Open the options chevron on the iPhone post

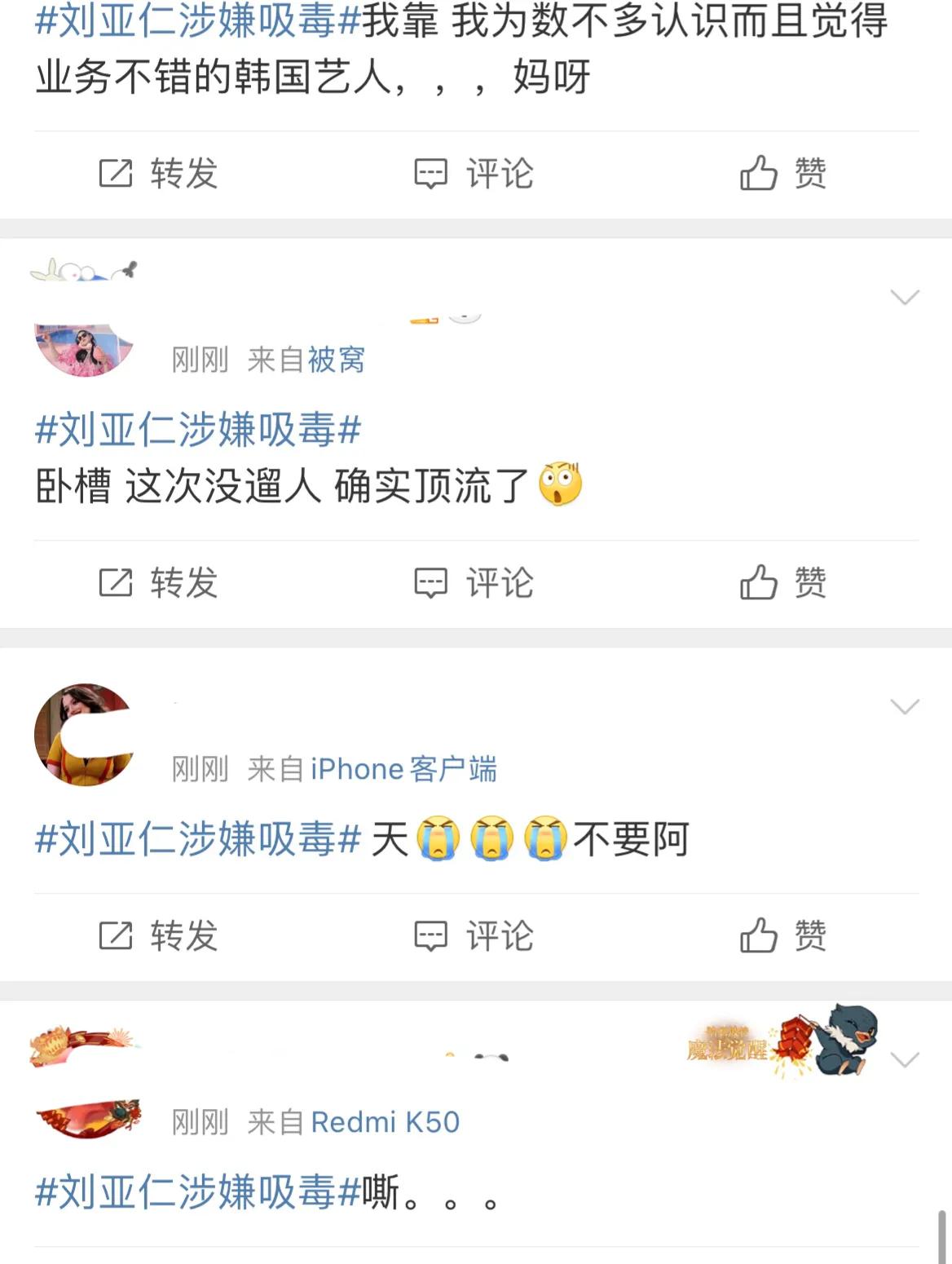coord(903,708)
